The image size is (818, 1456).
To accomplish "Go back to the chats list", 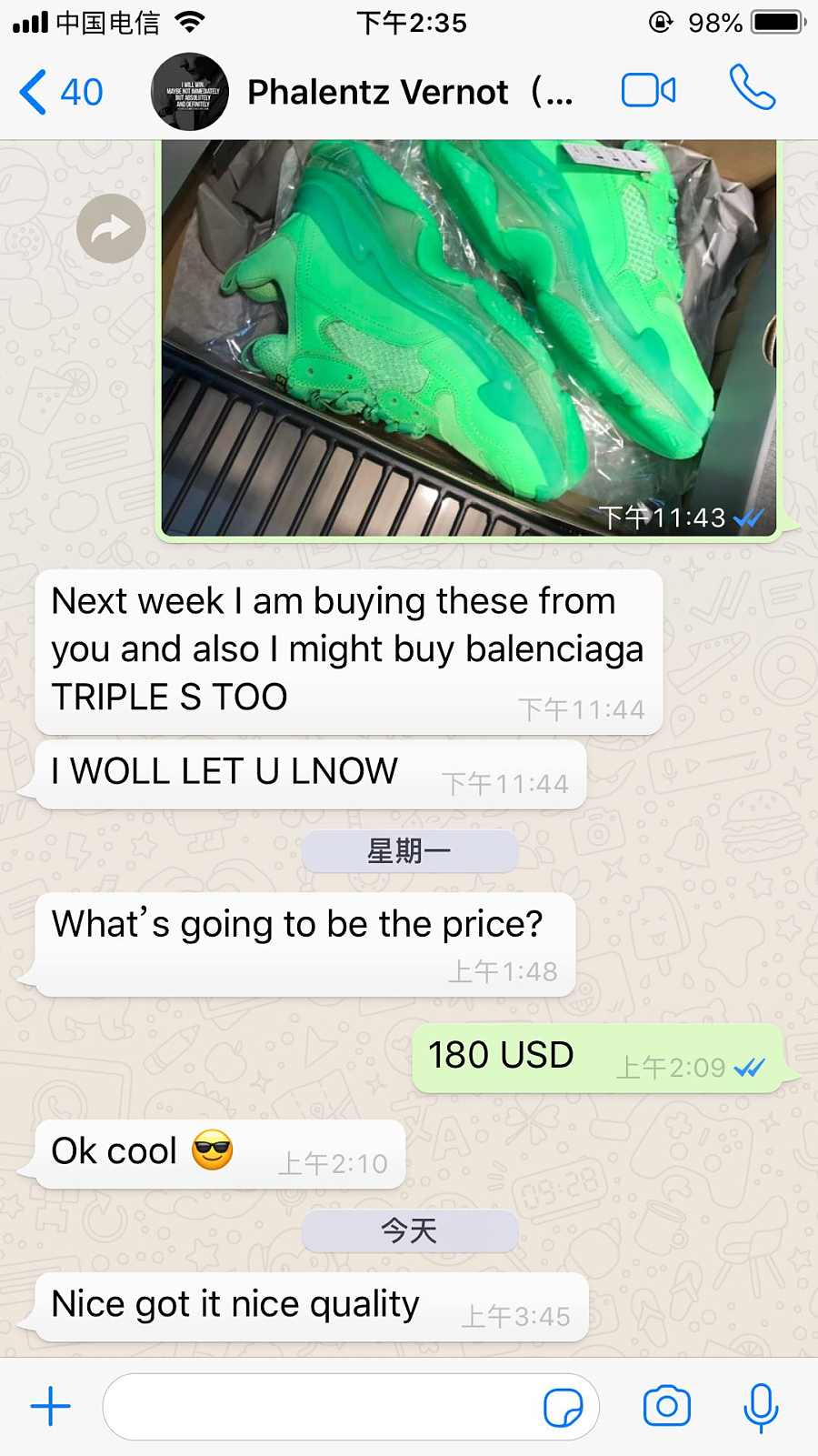I will [60, 92].
